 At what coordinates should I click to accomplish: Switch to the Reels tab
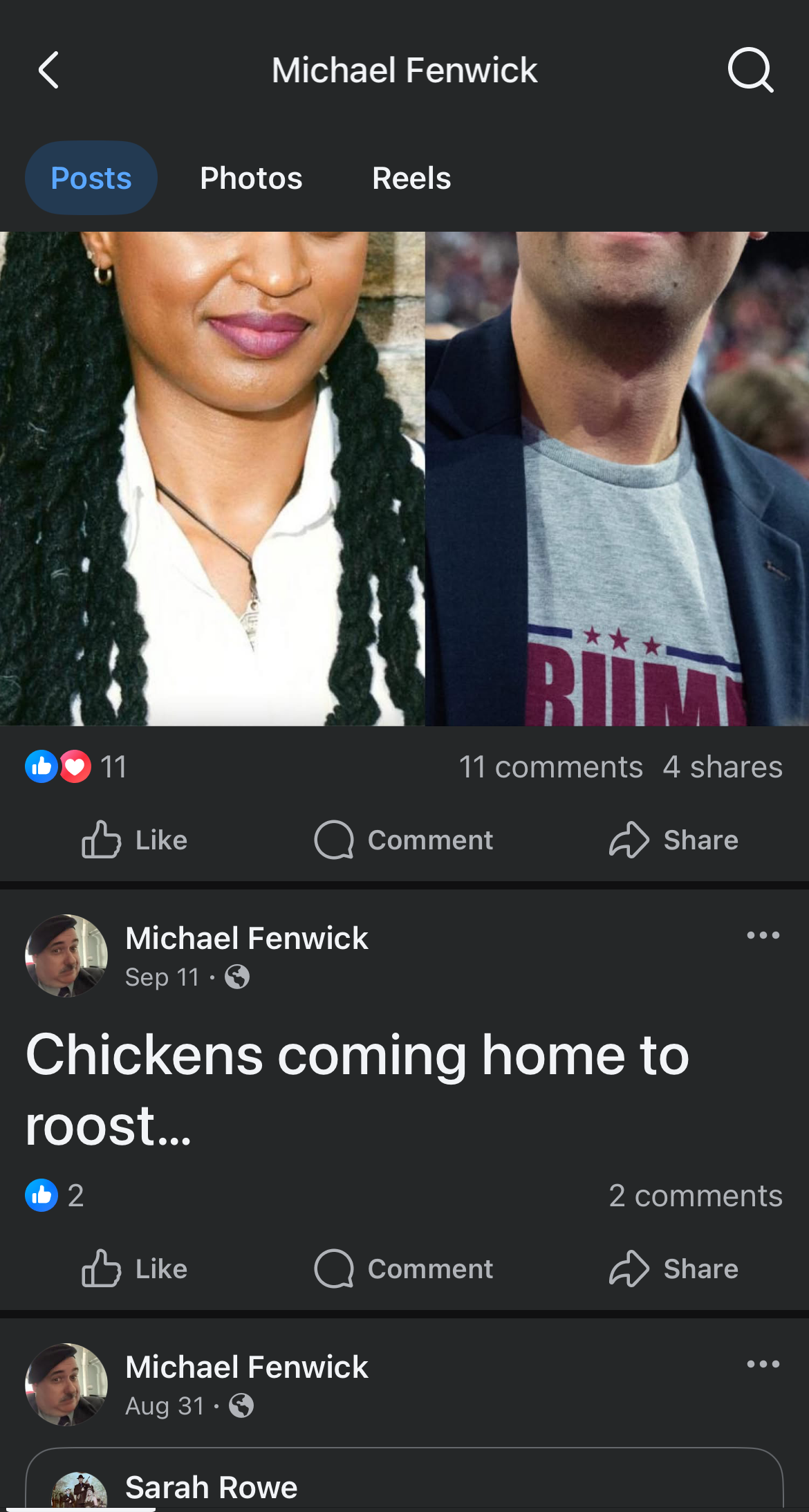click(411, 178)
